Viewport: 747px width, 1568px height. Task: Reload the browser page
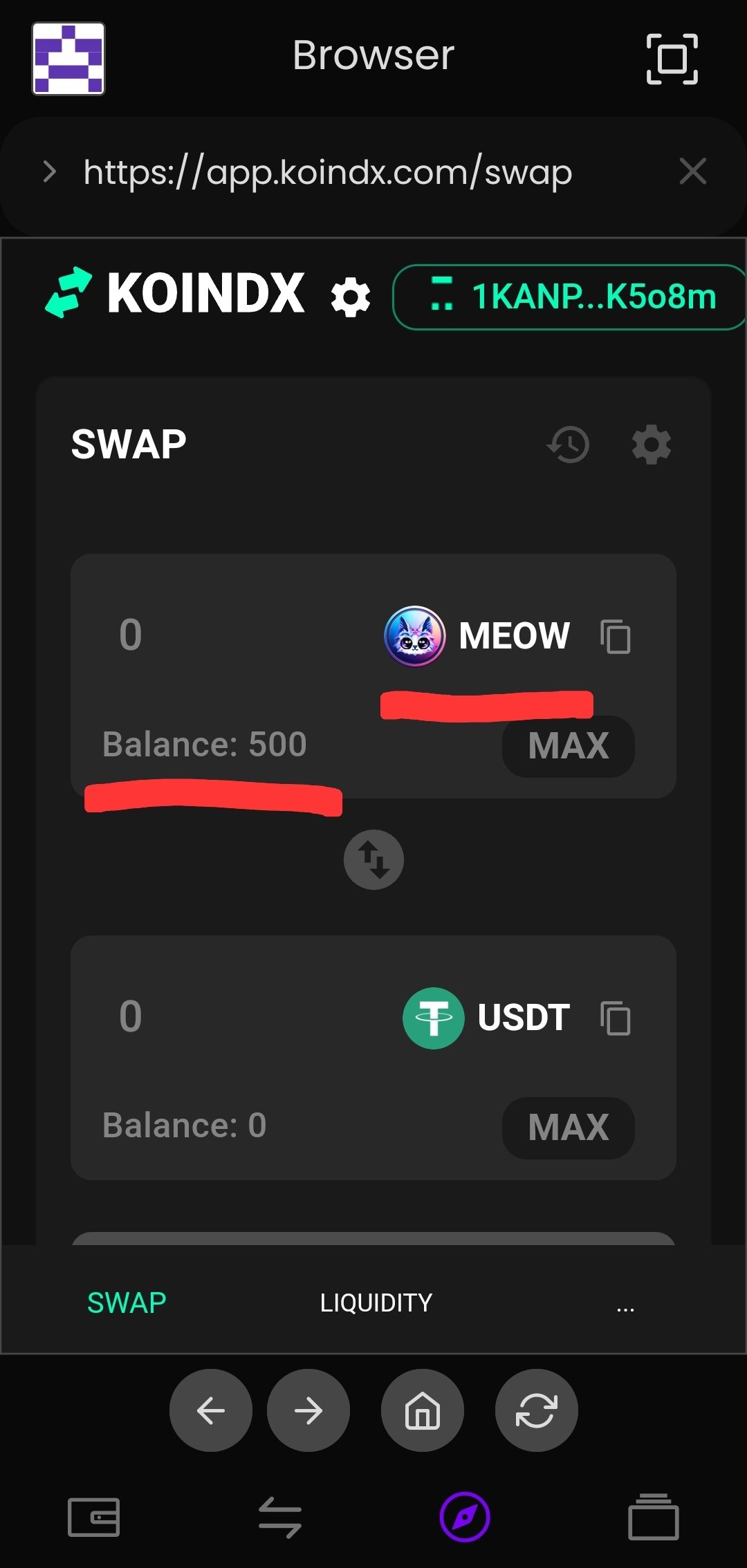tap(536, 1410)
